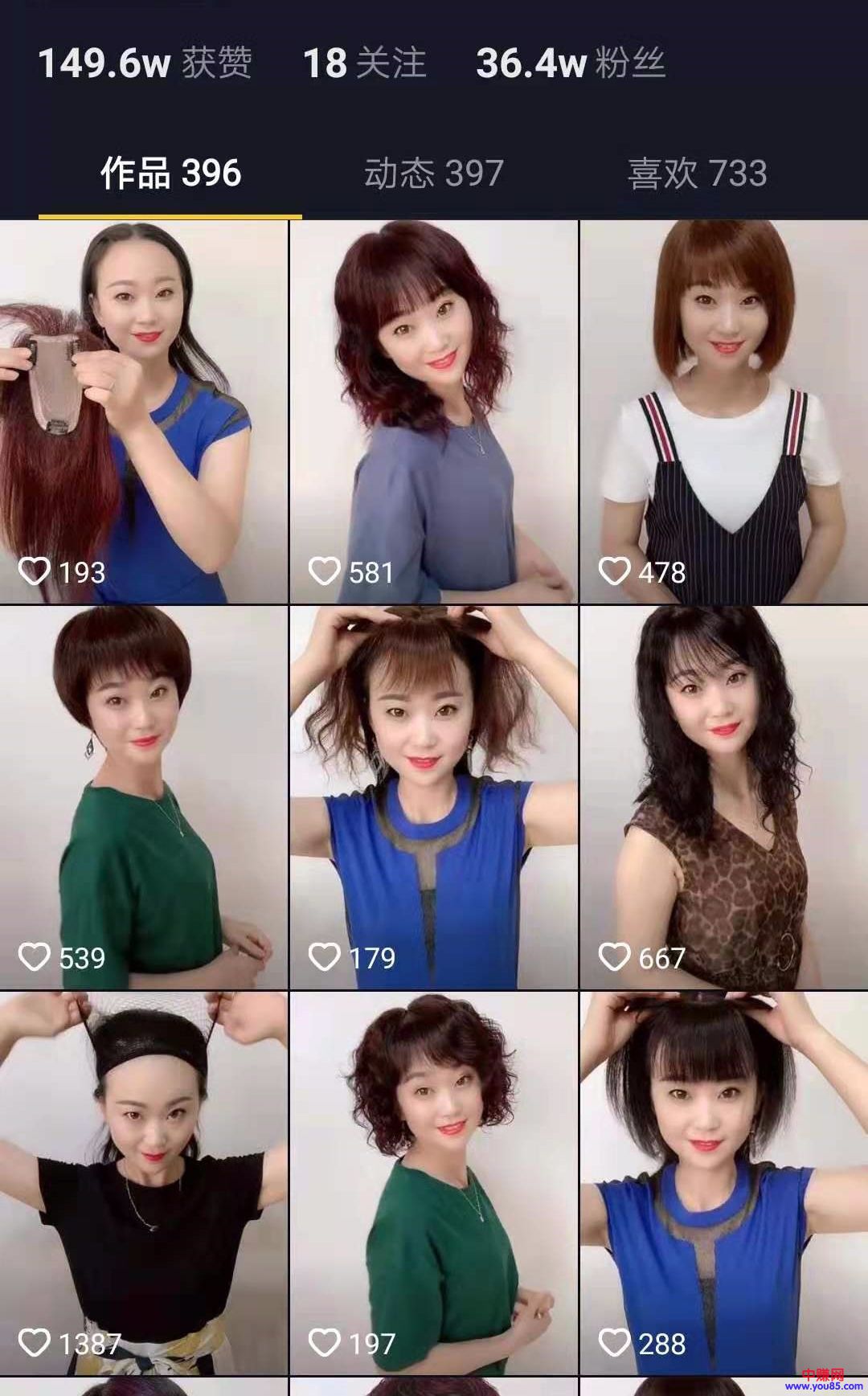This screenshot has width=868, height=1396.
Task: Click the heart icon showing 478 likes
Action: tap(616, 573)
